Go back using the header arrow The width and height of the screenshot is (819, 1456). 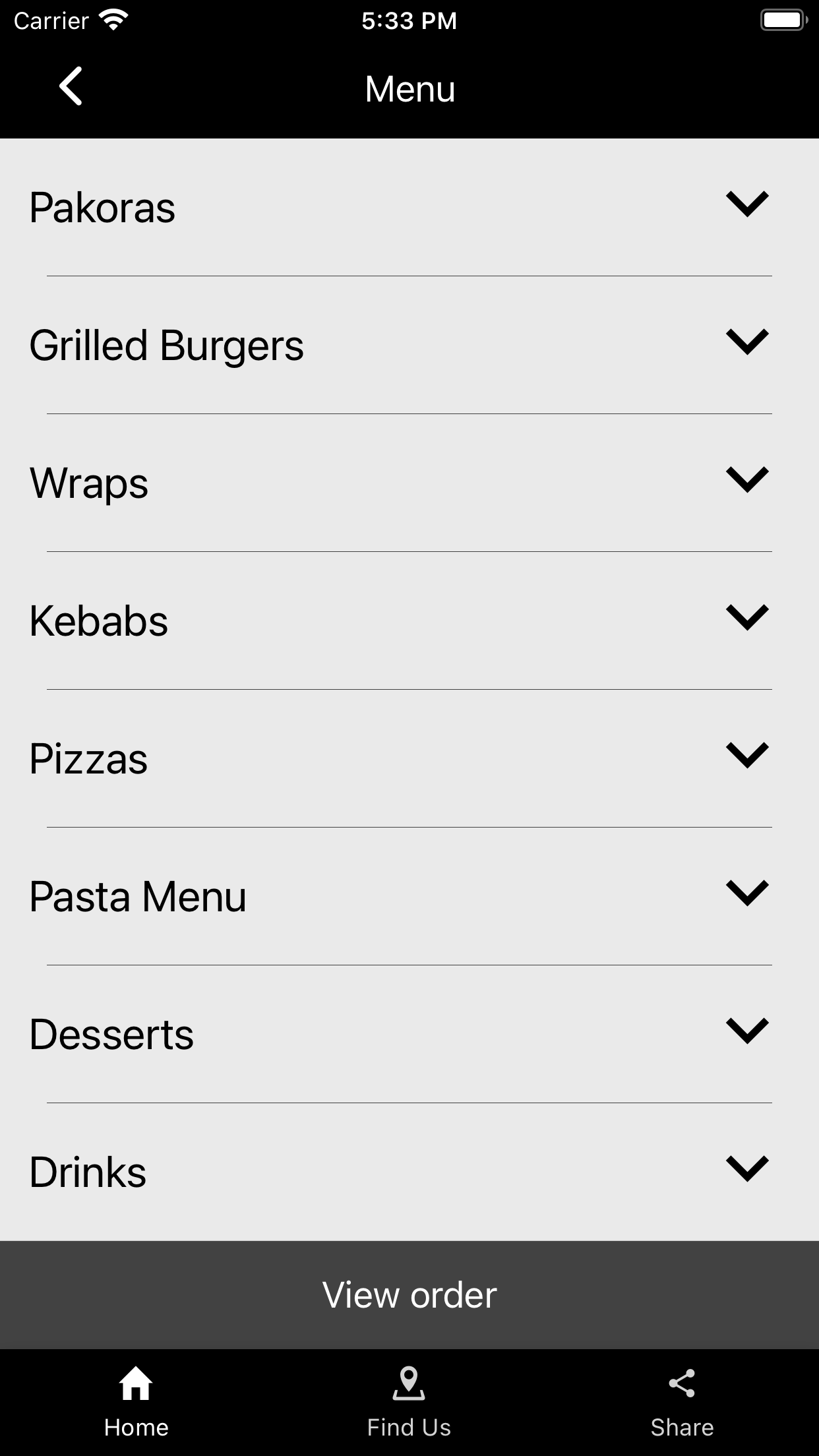(71, 86)
